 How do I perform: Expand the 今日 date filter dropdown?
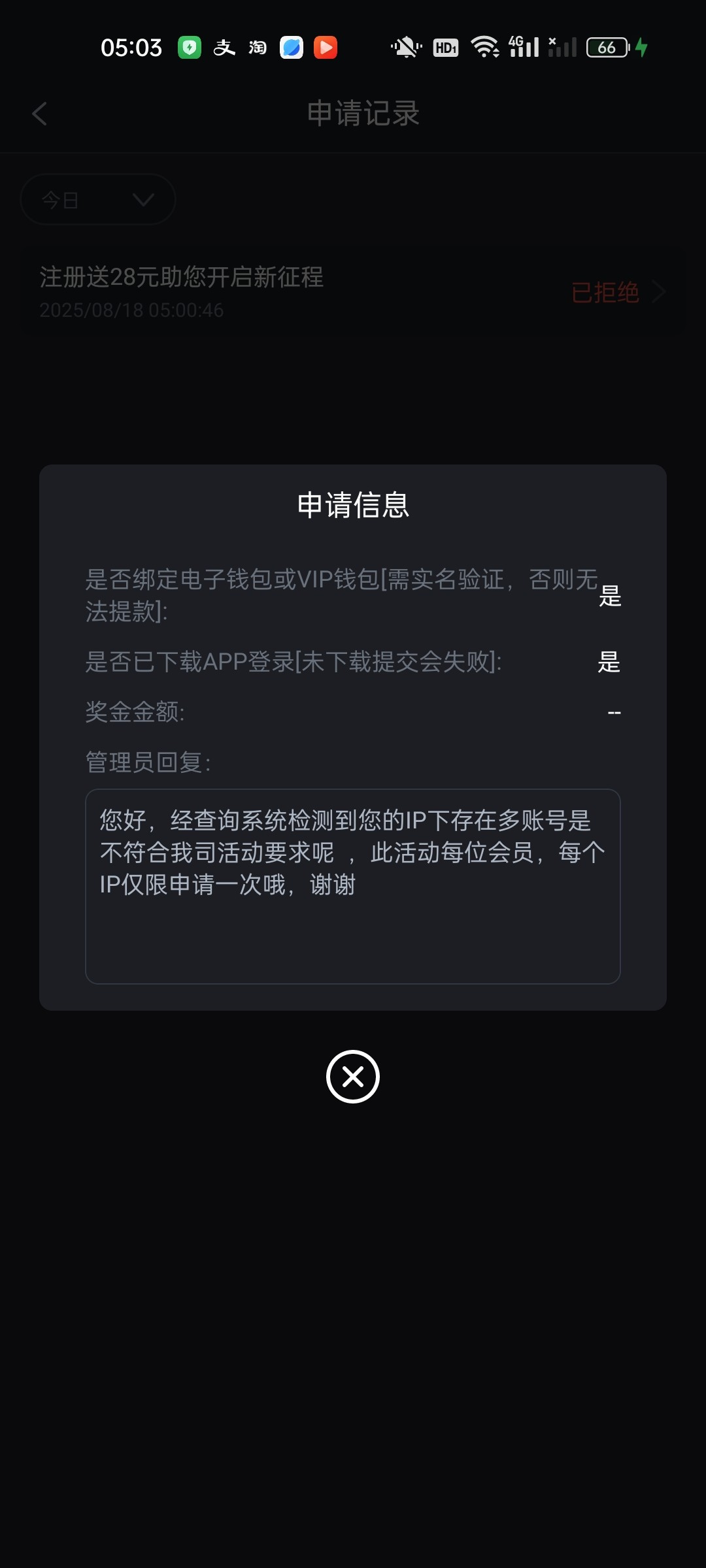click(98, 199)
